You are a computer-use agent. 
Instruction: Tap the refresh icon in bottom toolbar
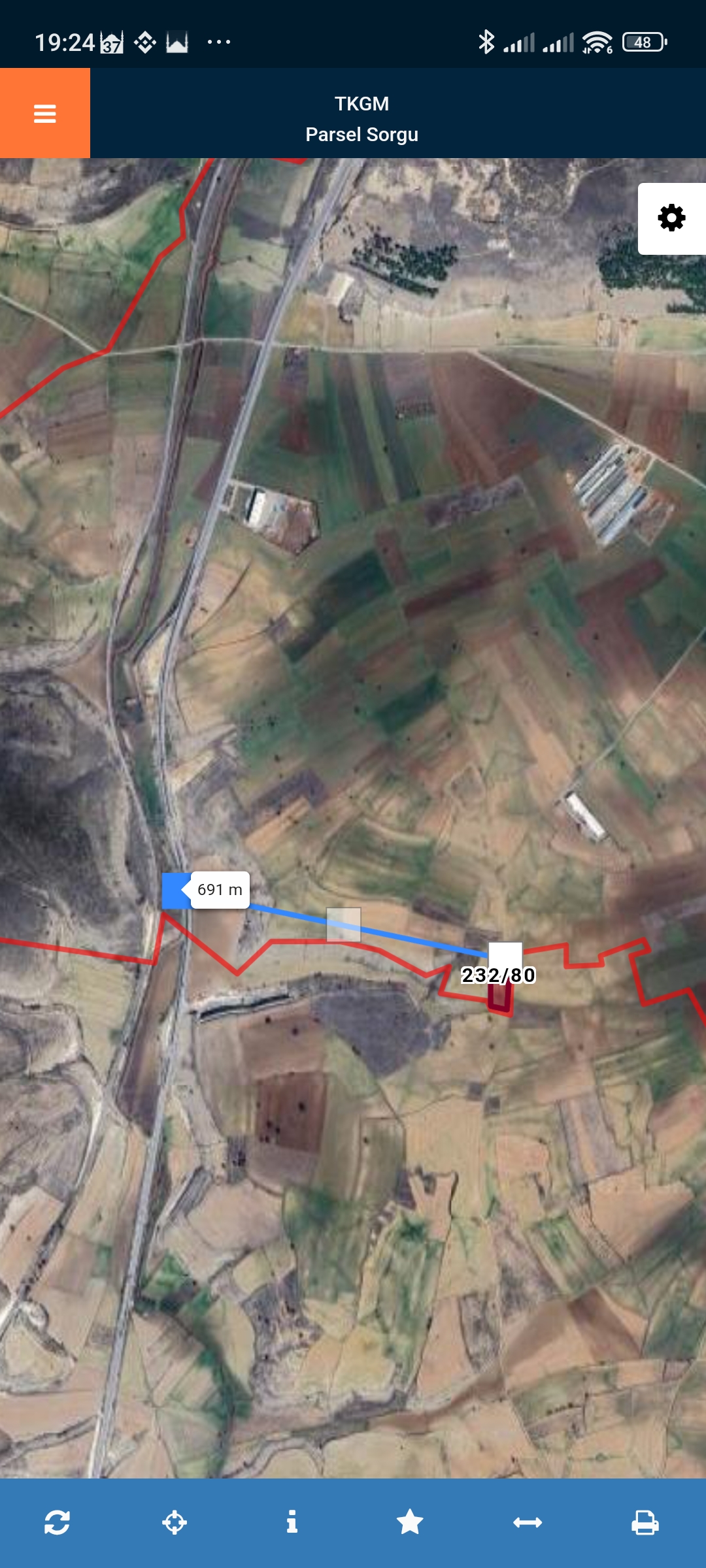tap(57, 1522)
